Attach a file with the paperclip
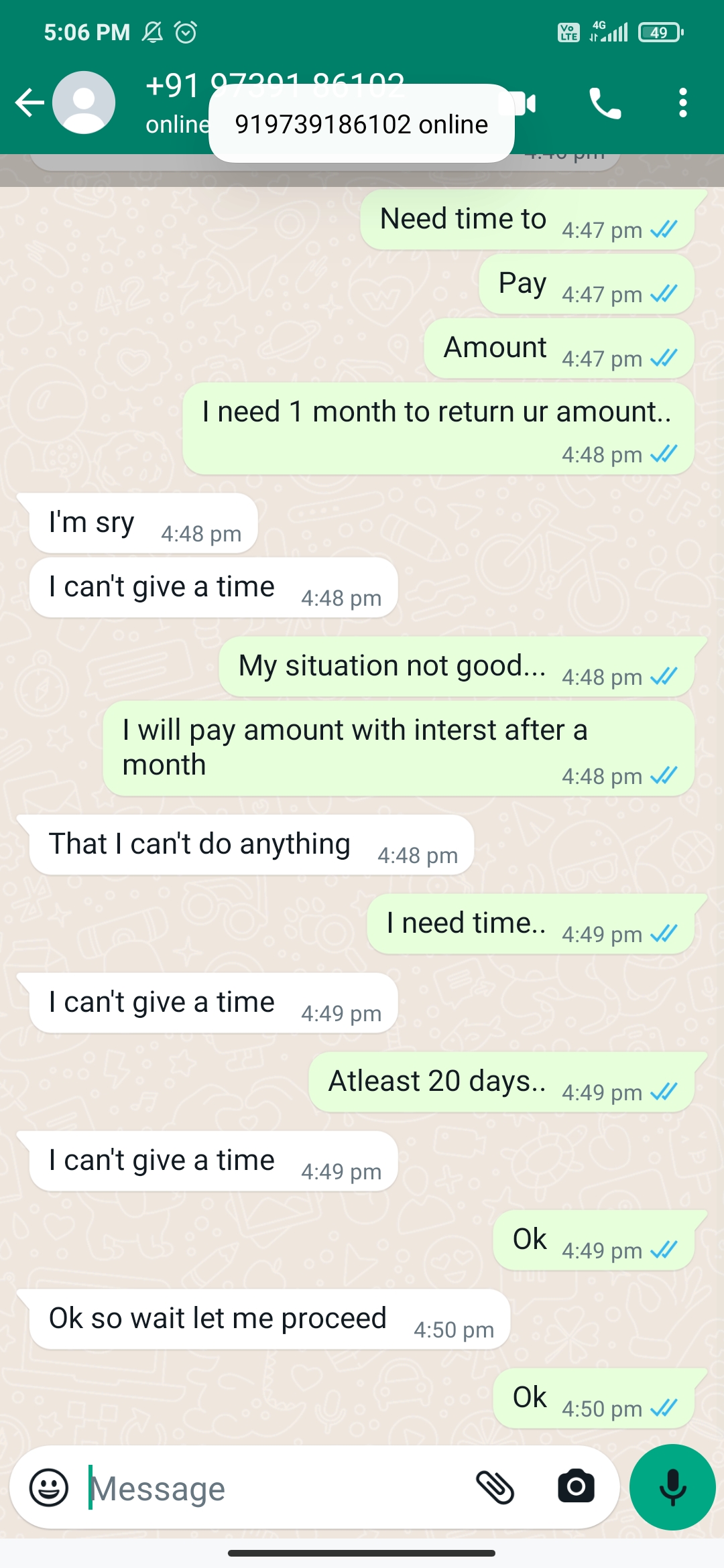This screenshot has width=724, height=1568. pyautogui.click(x=495, y=1488)
